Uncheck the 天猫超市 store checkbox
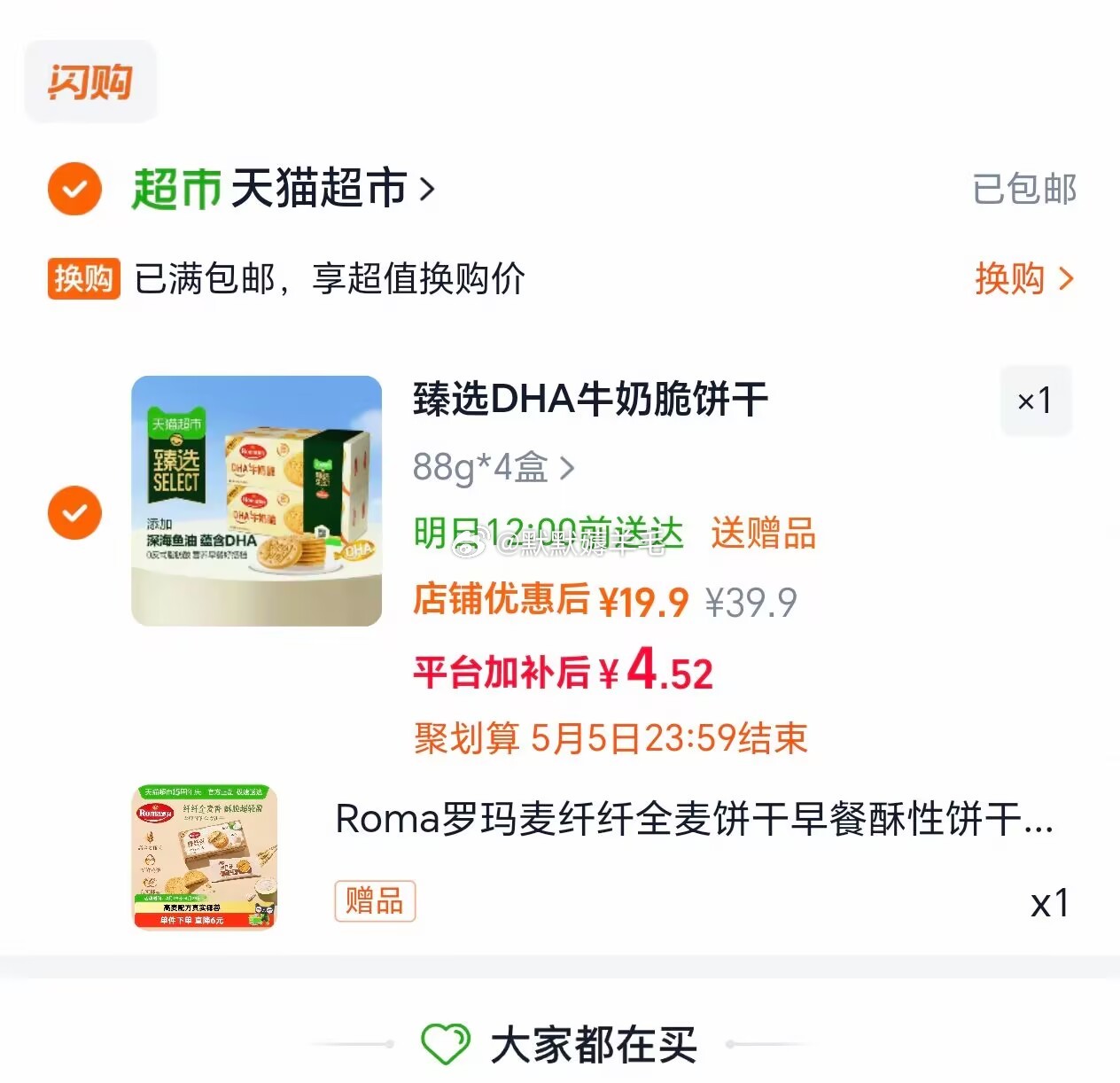This screenshot has width=1120, height=1083. coord(74,189)
